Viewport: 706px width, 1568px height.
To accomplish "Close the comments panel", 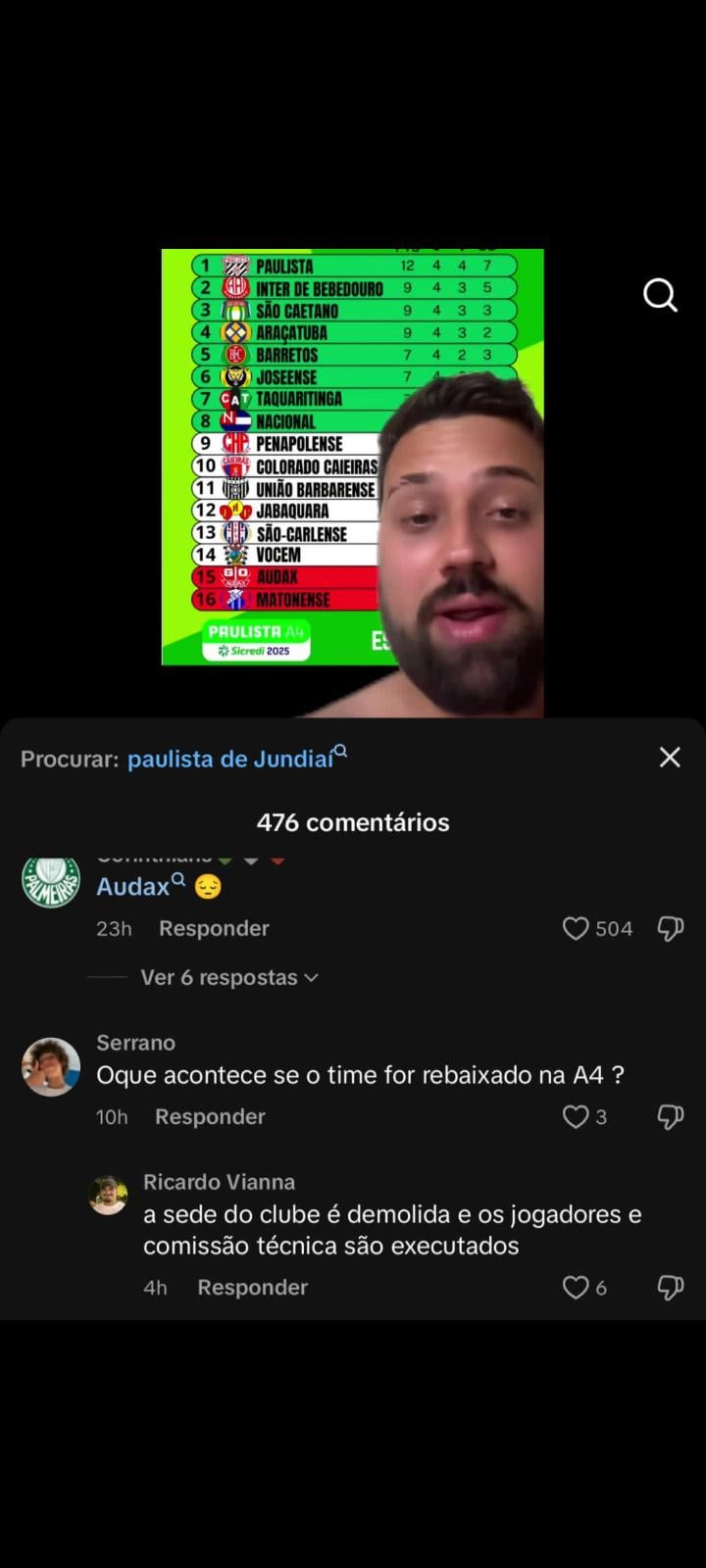I will [x=670, y=758].
